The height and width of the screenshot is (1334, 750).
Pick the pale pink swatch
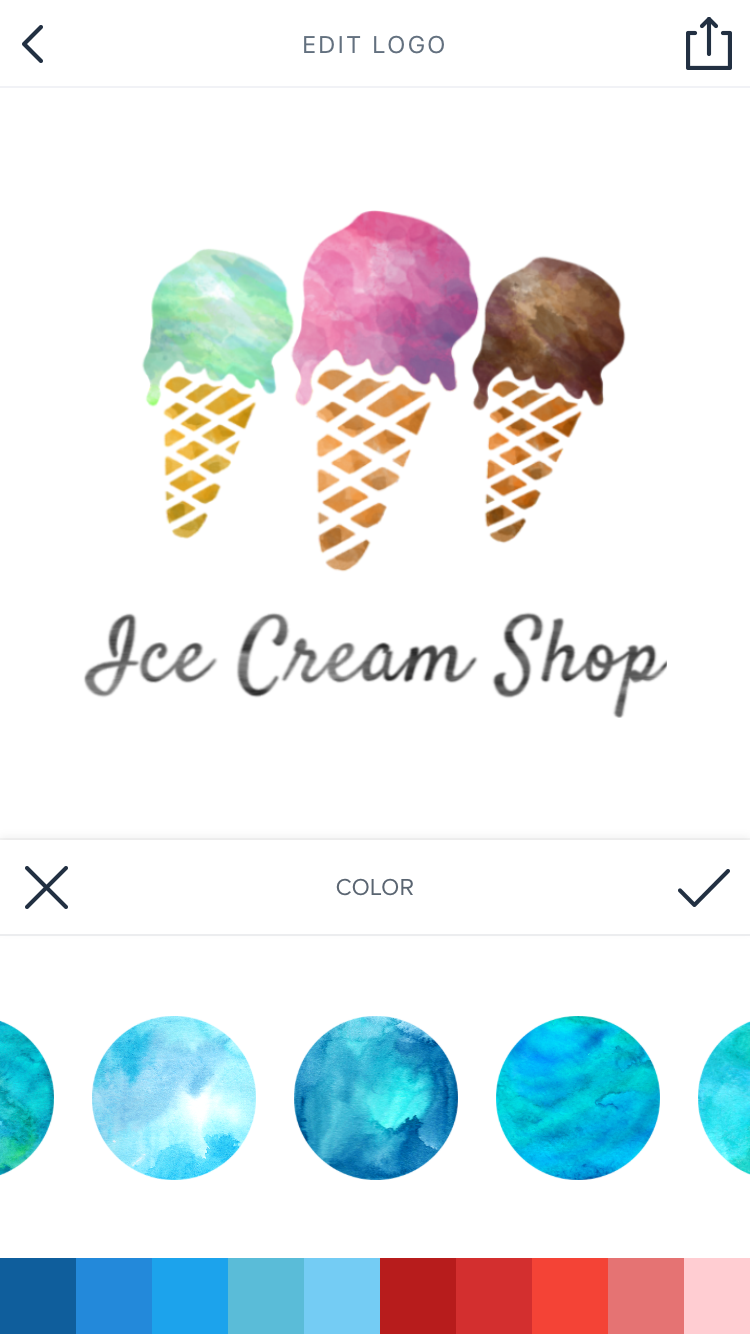click(x=717, y=1296)
